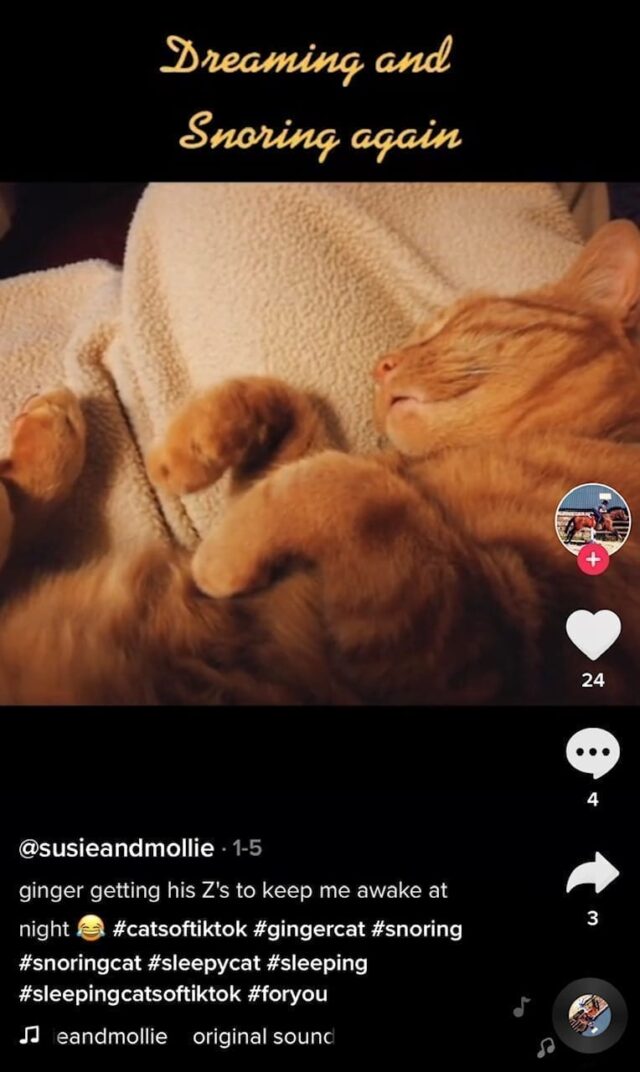Open the #sleepingcatsoftiktok hashtag
The width and height of the screenshot is (640, 1072).
(x=130, y=994)
